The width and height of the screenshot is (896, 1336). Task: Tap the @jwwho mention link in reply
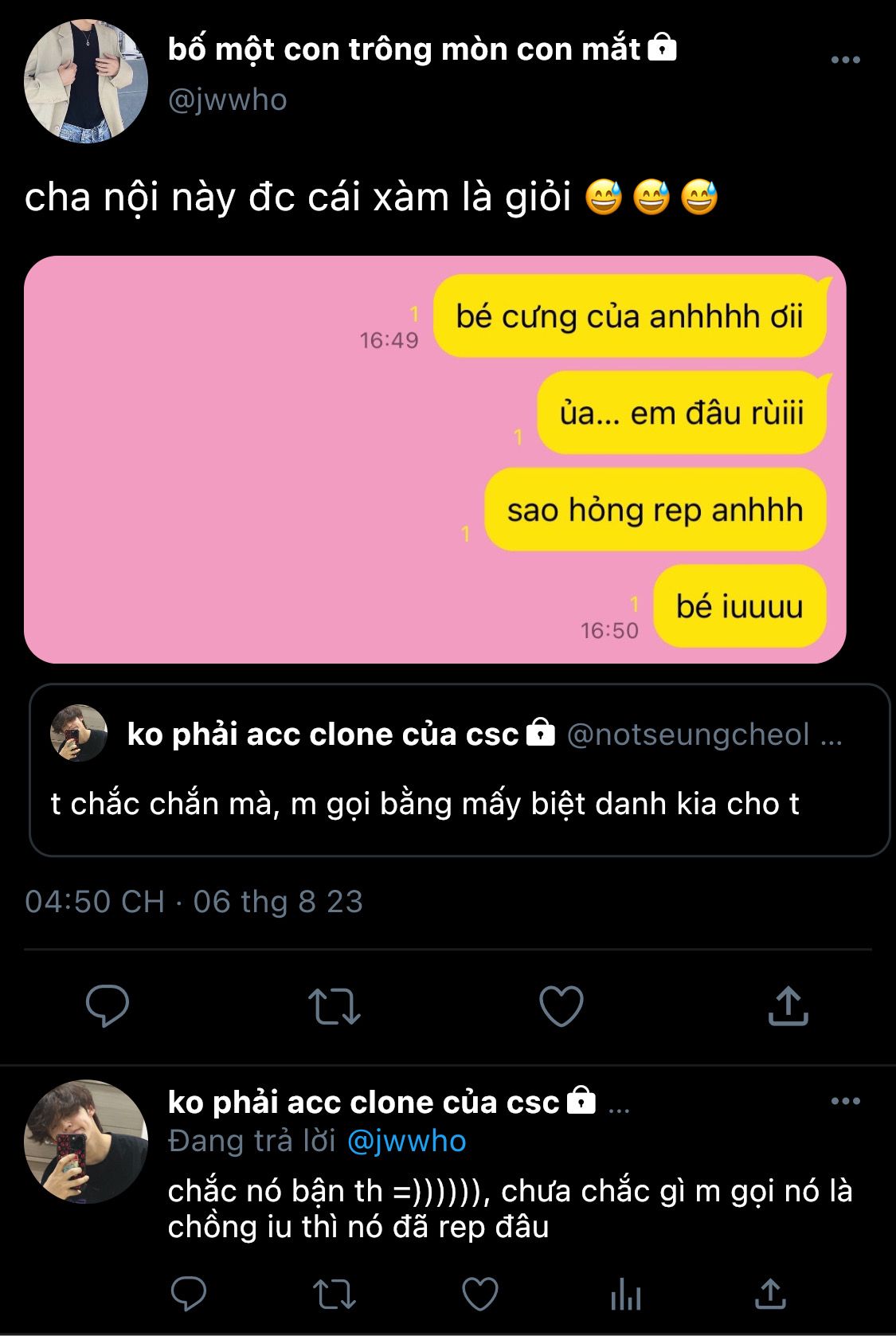[407, 1141]
